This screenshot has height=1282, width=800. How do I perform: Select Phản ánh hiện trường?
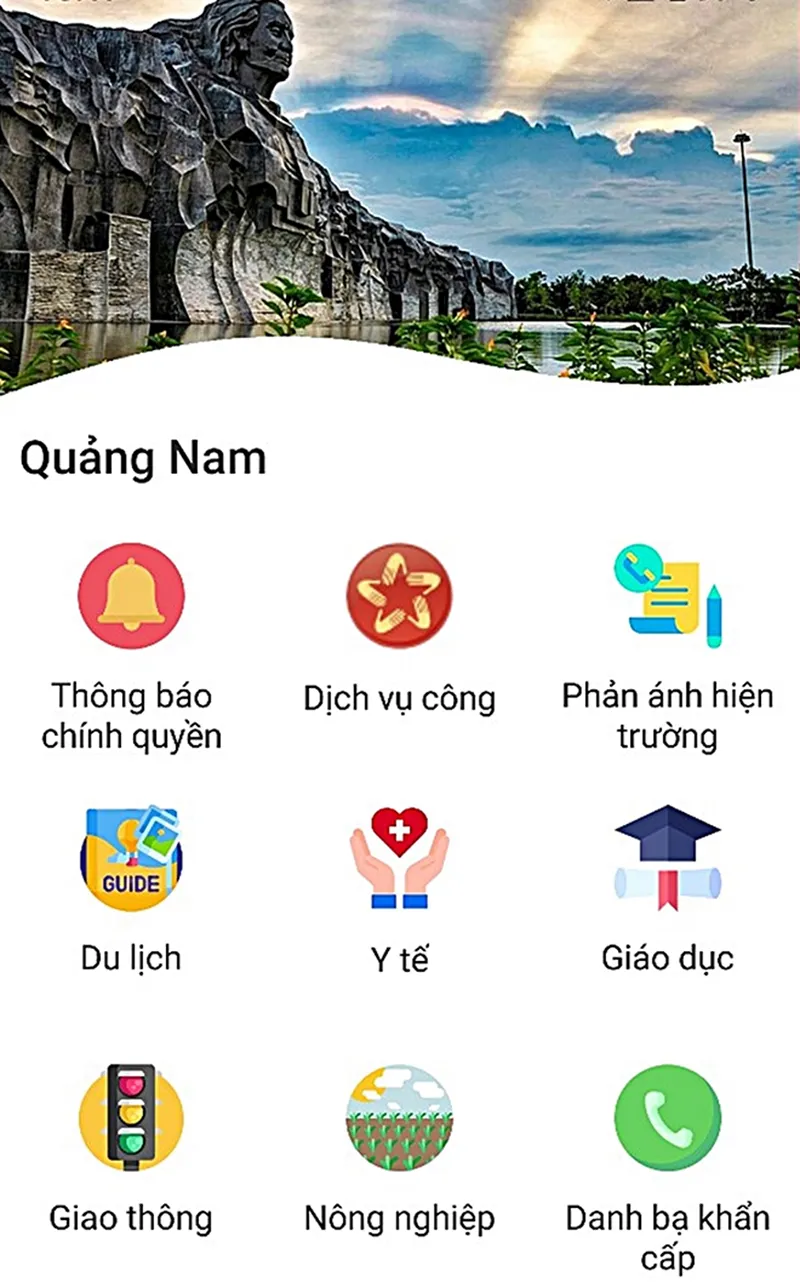[667, 596]
